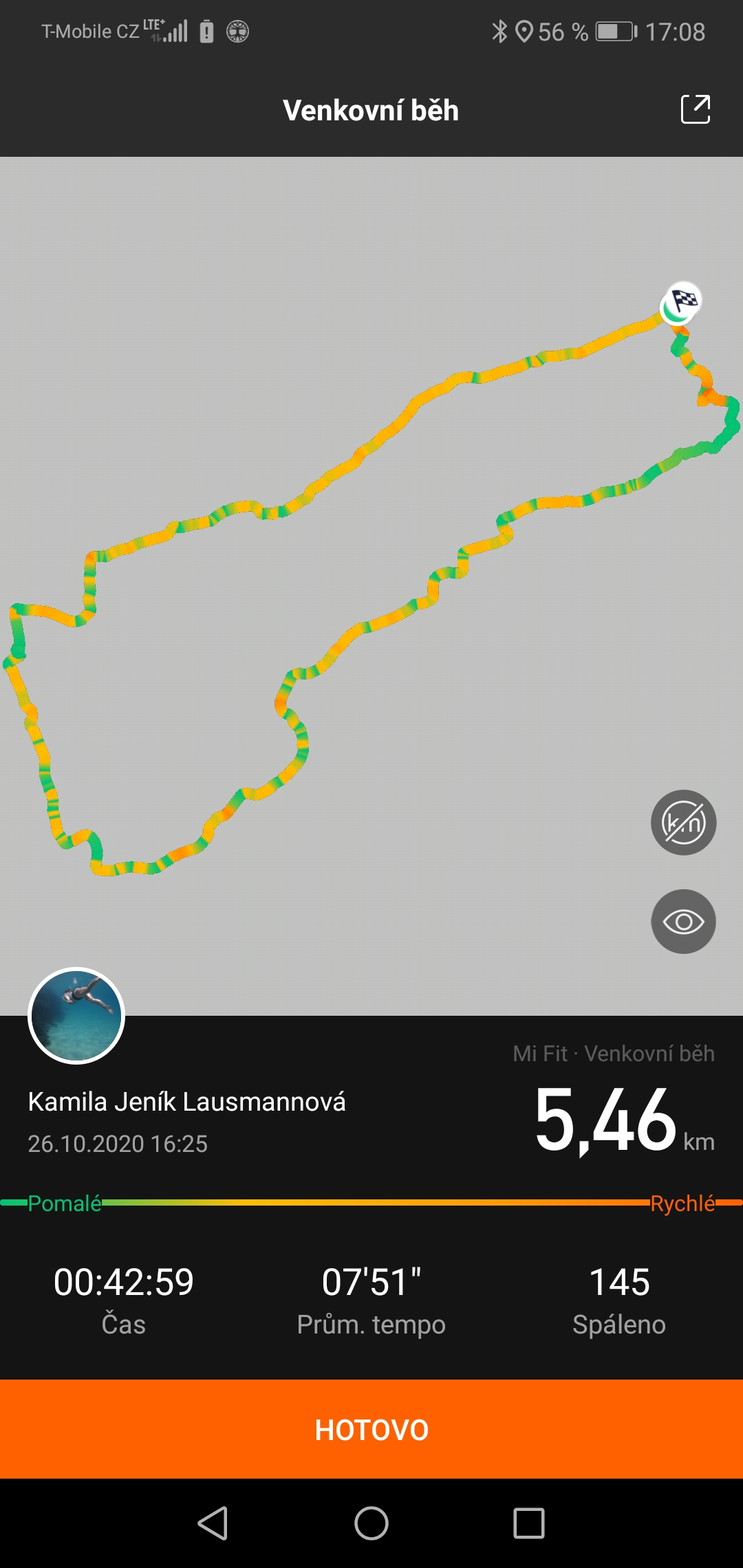The height and width of the screenshot is (1568, 743).
Task: Toggle map visibility with the eye icon
Action: (x=683, y=922)
